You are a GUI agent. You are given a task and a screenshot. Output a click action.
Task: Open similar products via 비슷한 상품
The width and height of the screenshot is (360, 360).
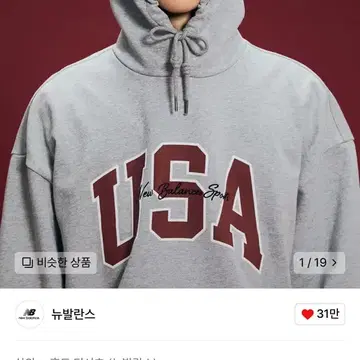[x=56, y=263]
